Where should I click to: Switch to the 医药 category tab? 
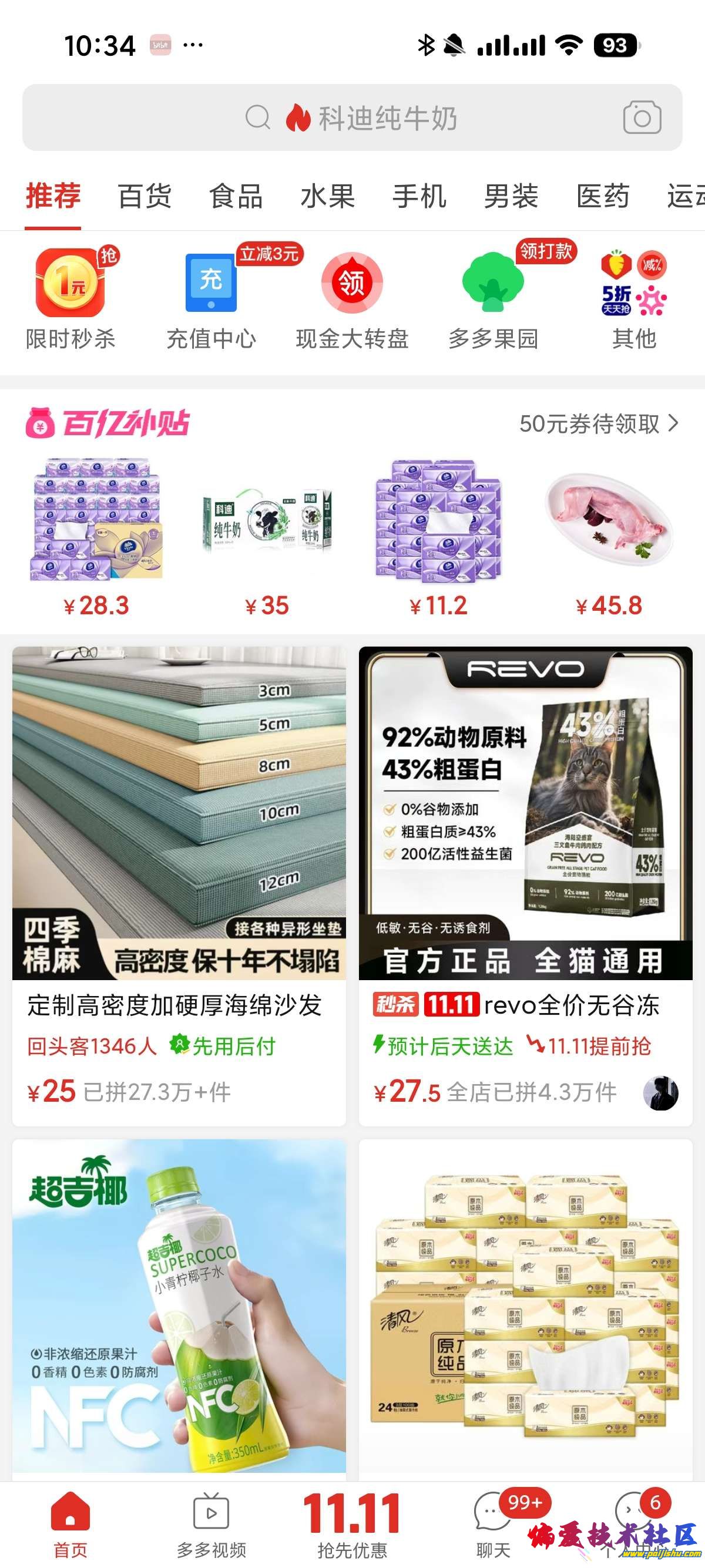point(603,196)
